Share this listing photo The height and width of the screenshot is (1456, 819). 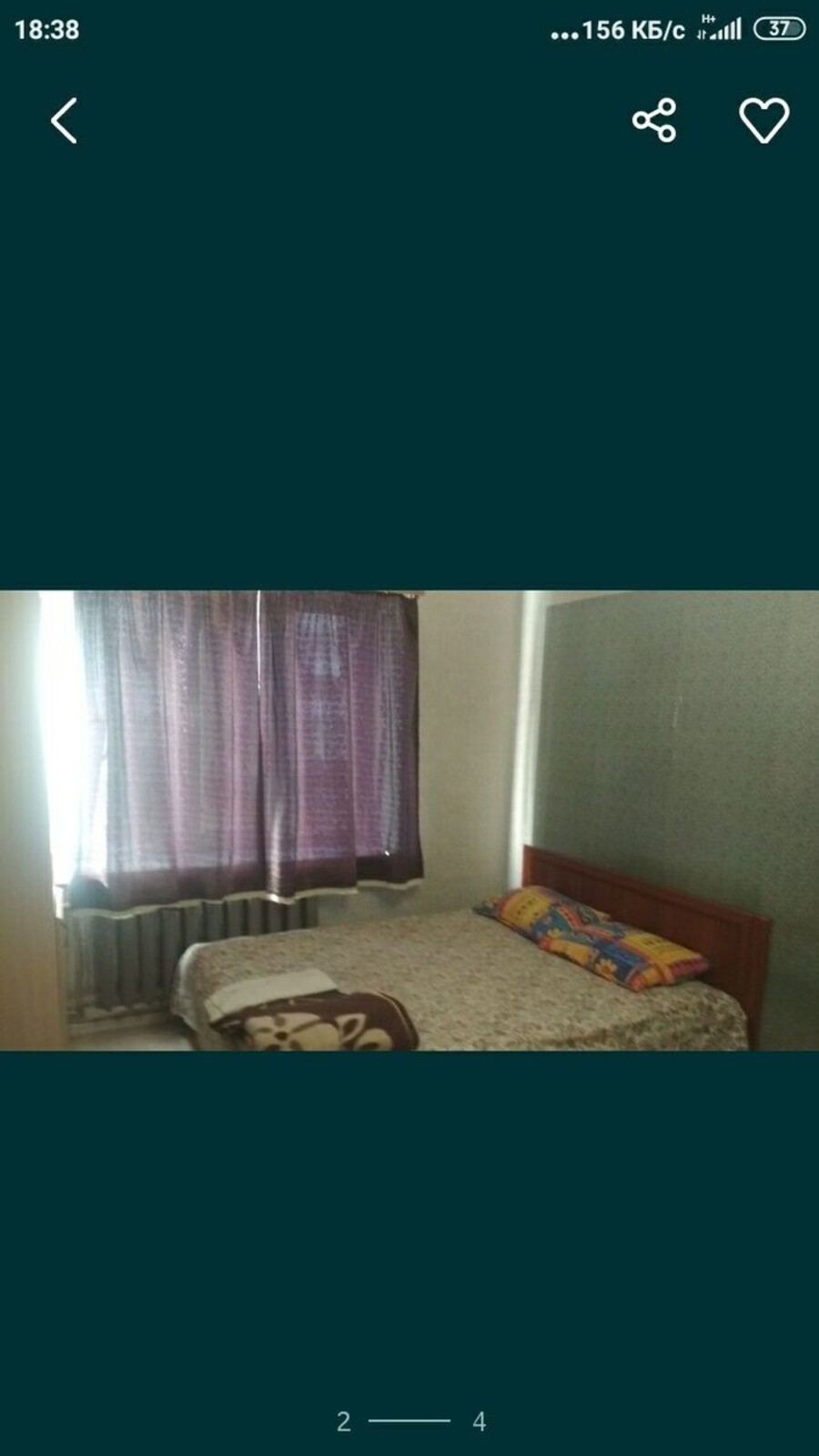pos(654,121)
